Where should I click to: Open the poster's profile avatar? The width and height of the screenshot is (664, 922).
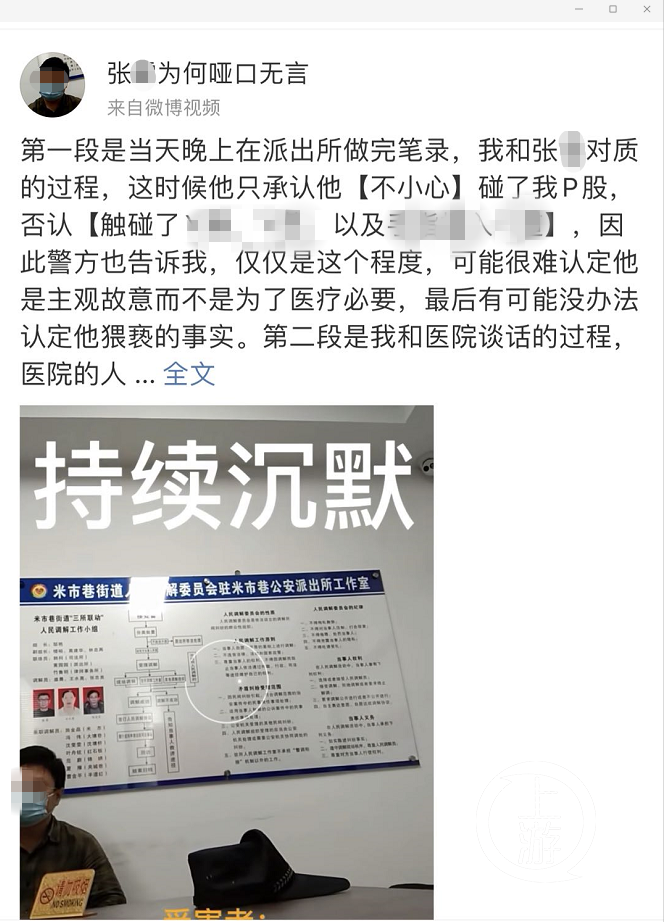pyautogui.click(x=52, y=85)
